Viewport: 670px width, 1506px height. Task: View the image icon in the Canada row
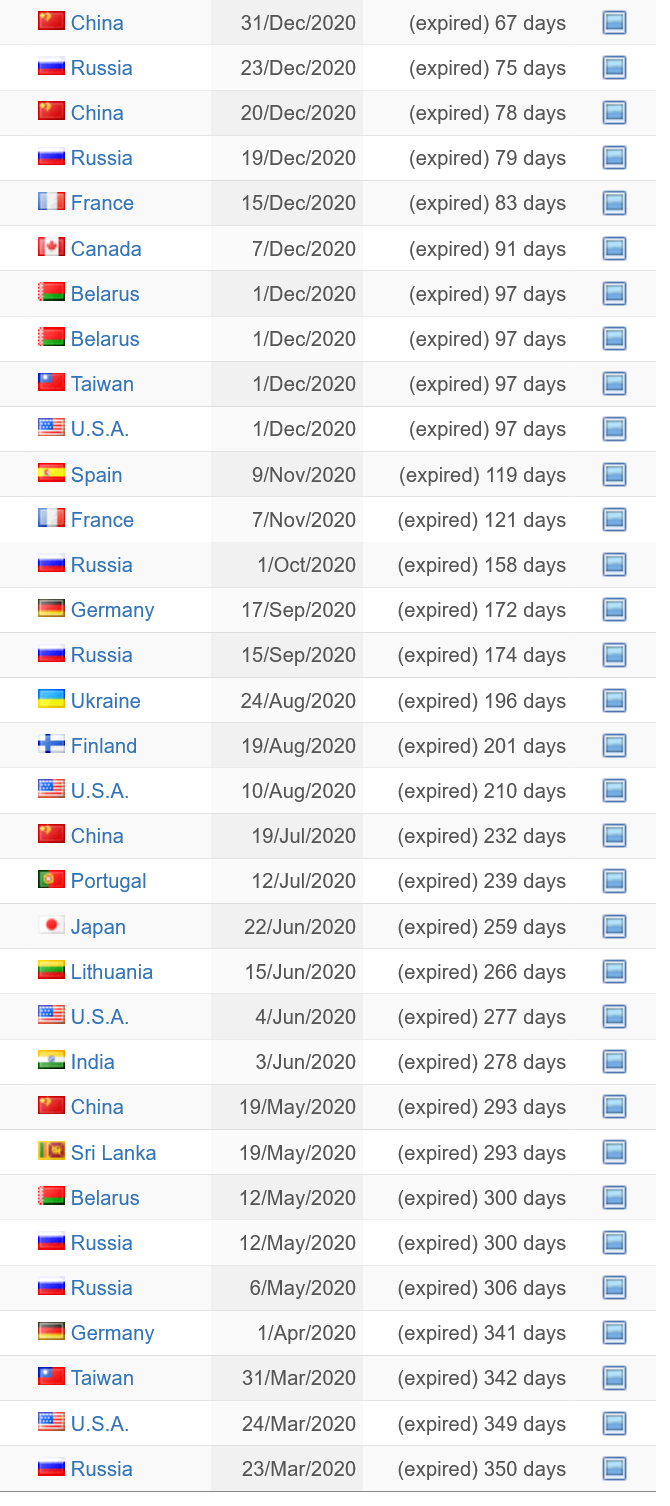click(615, 249)
